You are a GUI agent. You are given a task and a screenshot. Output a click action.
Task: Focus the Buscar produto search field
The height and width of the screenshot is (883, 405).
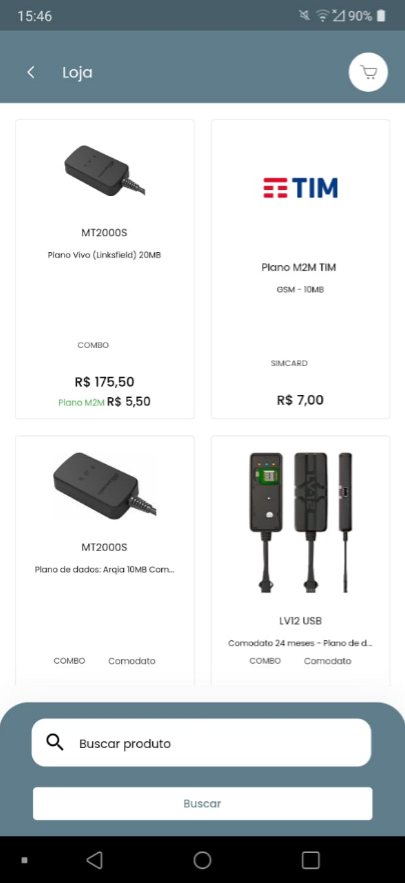201,743
